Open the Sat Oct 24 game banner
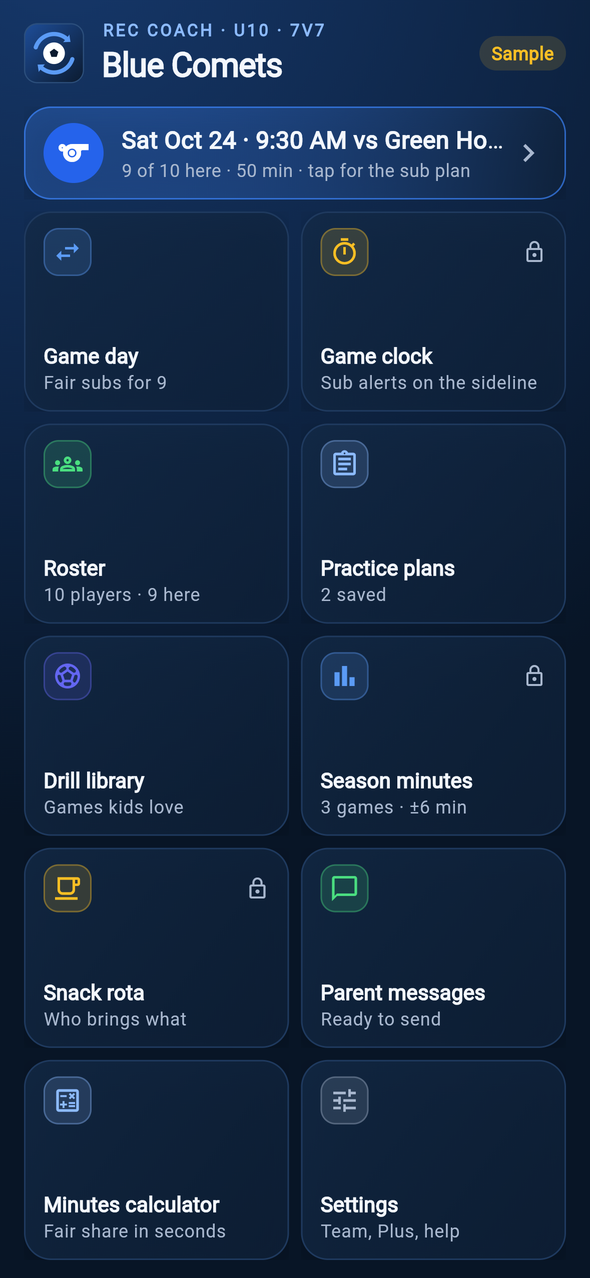The height and width of the screenshot is (1278, 590). pyautogui.click(x=295, y=153)
